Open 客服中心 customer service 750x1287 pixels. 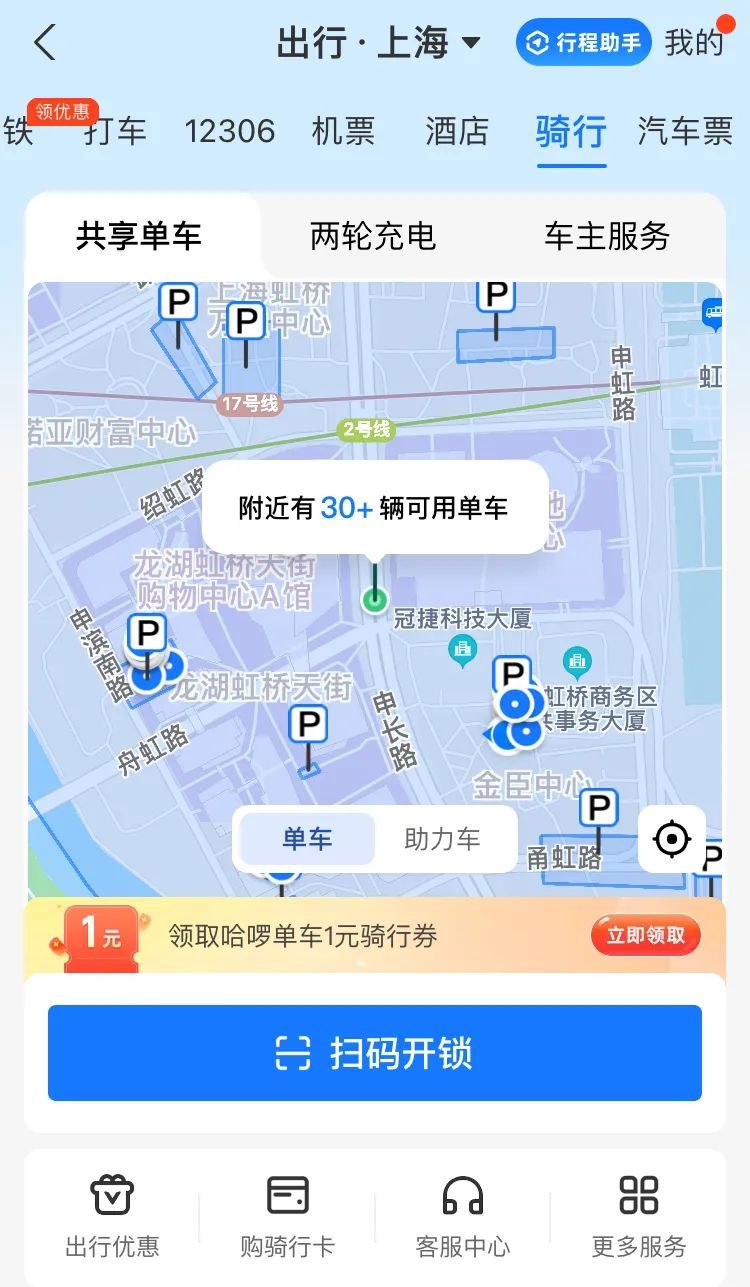[x=463, y=1215]
